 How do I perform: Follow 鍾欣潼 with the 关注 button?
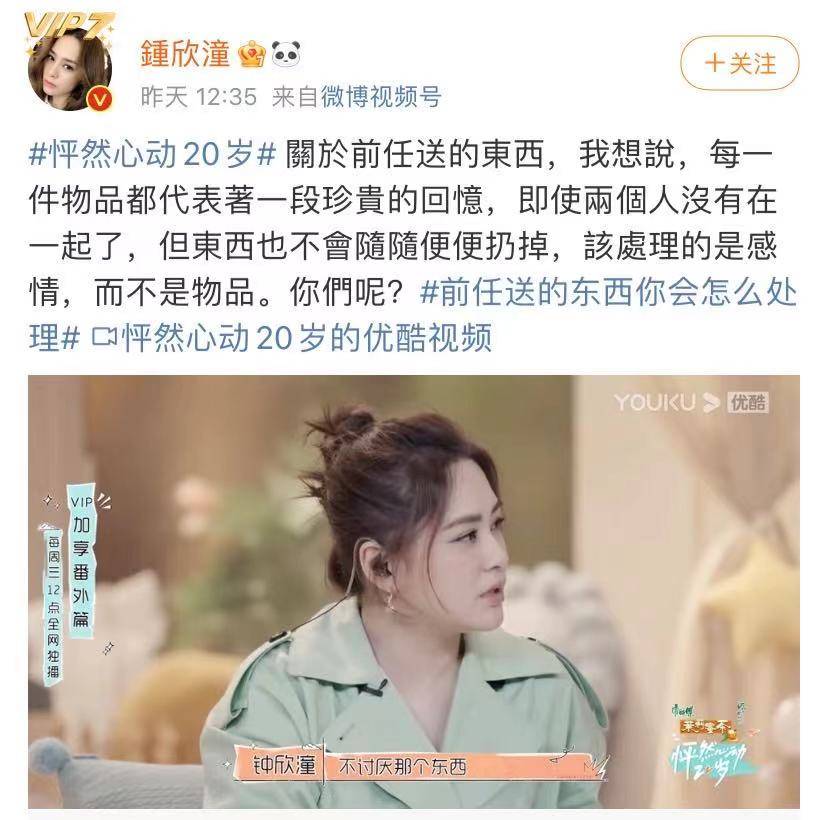pyautogui.click(x=739, y=64)
